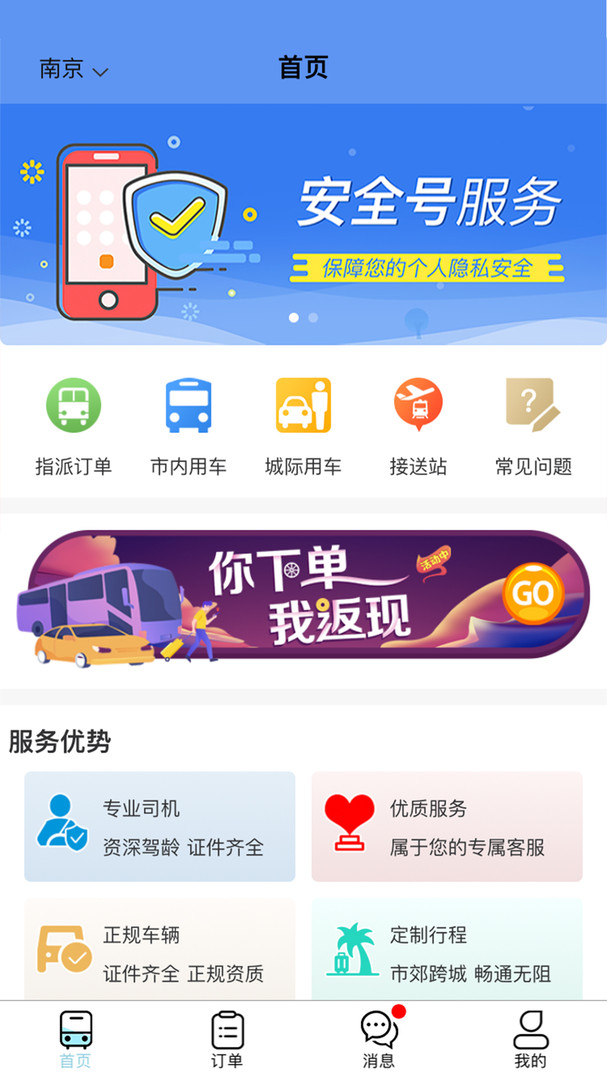Open the 专业司机 card
607x1080 pixels.
[160, 827]
